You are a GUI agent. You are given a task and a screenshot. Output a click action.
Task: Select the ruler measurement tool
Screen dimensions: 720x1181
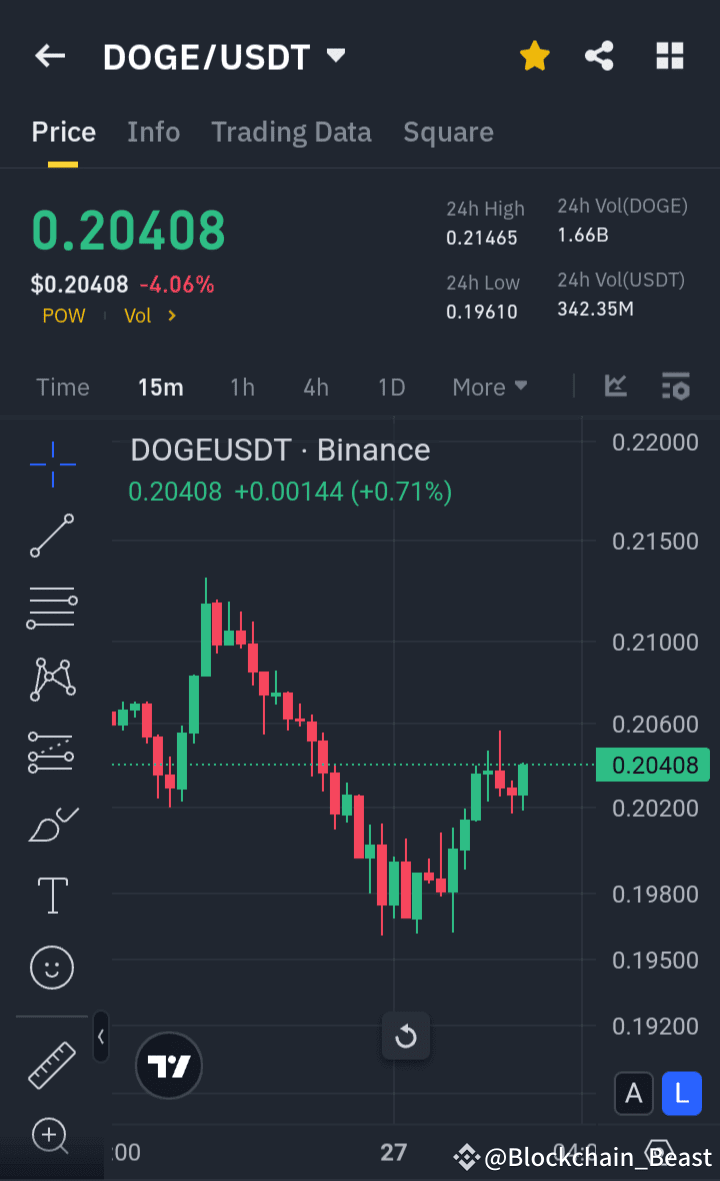coord(51,1064)
